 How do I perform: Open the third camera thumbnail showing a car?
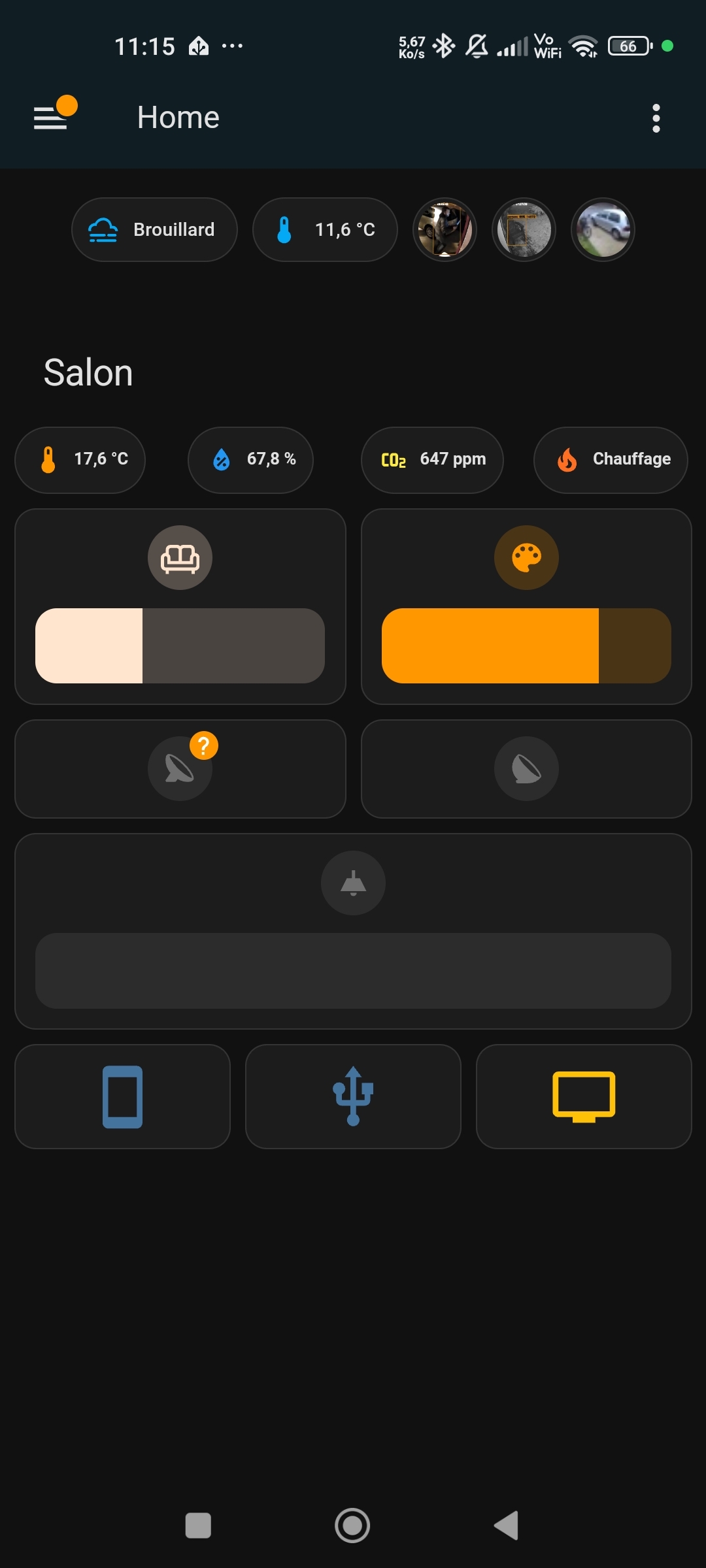pyautogui.click(x=603, y=230)
